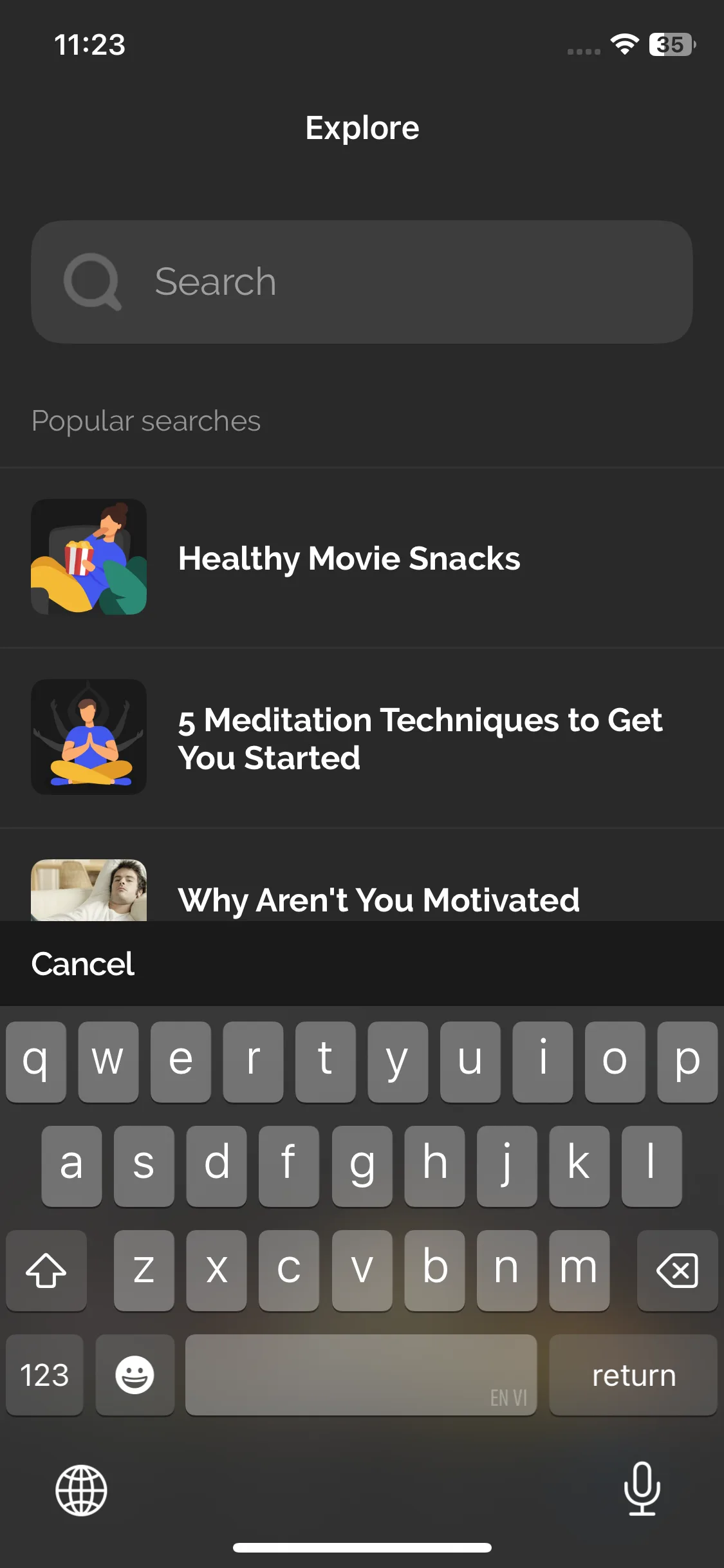Open the emoji keyboard
The height and width of the screenshot is (1568, 724).
(135, 1376)
